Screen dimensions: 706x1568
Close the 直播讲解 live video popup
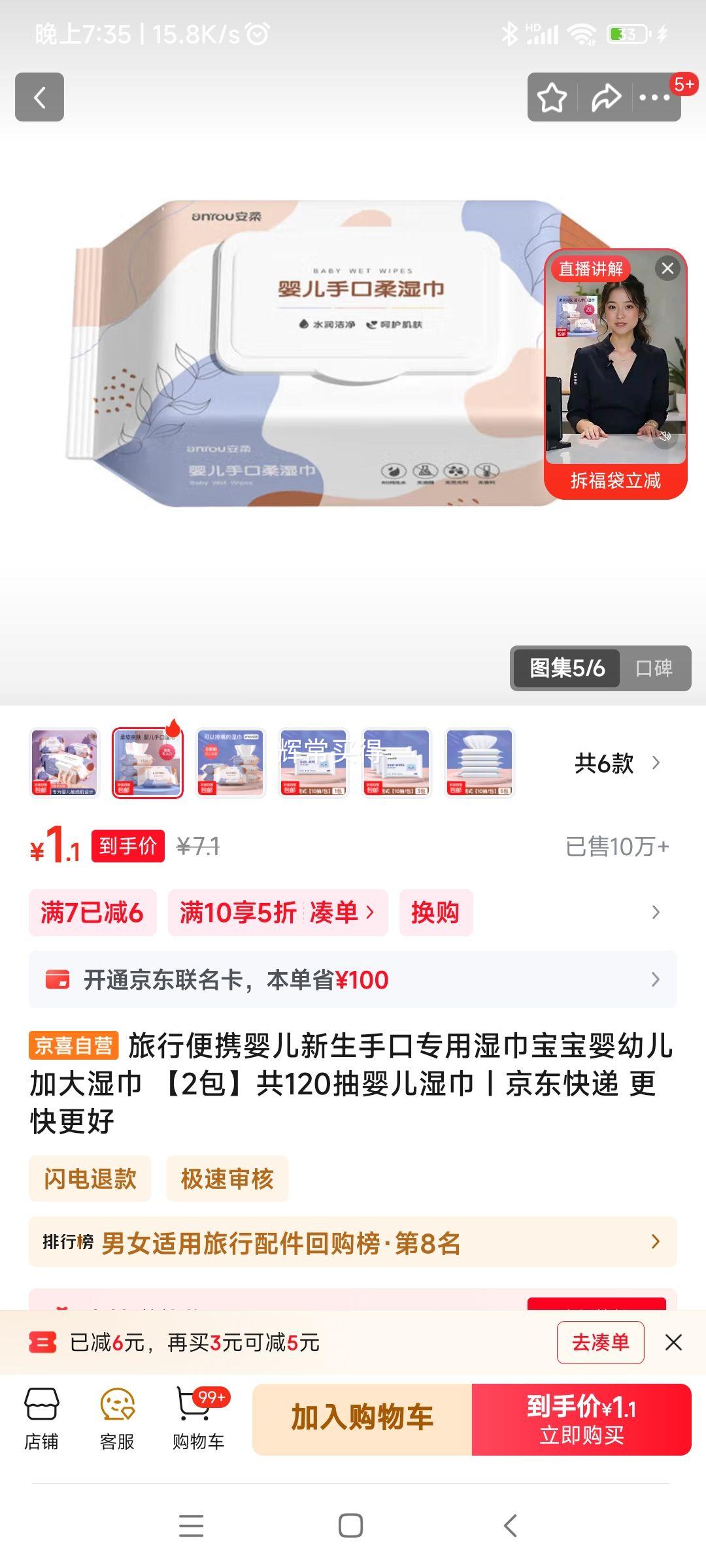(667, 269)
